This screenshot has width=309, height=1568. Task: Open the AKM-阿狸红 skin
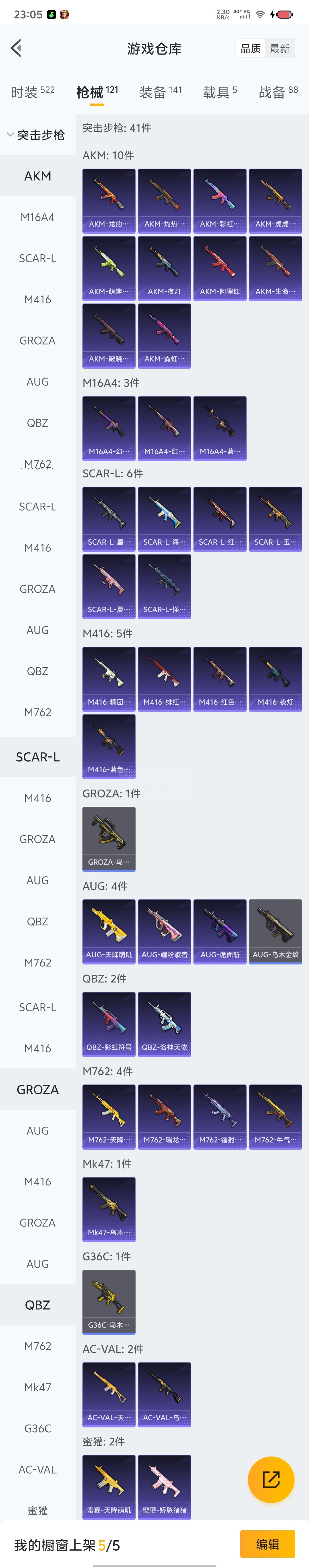(x=219, y=268)
